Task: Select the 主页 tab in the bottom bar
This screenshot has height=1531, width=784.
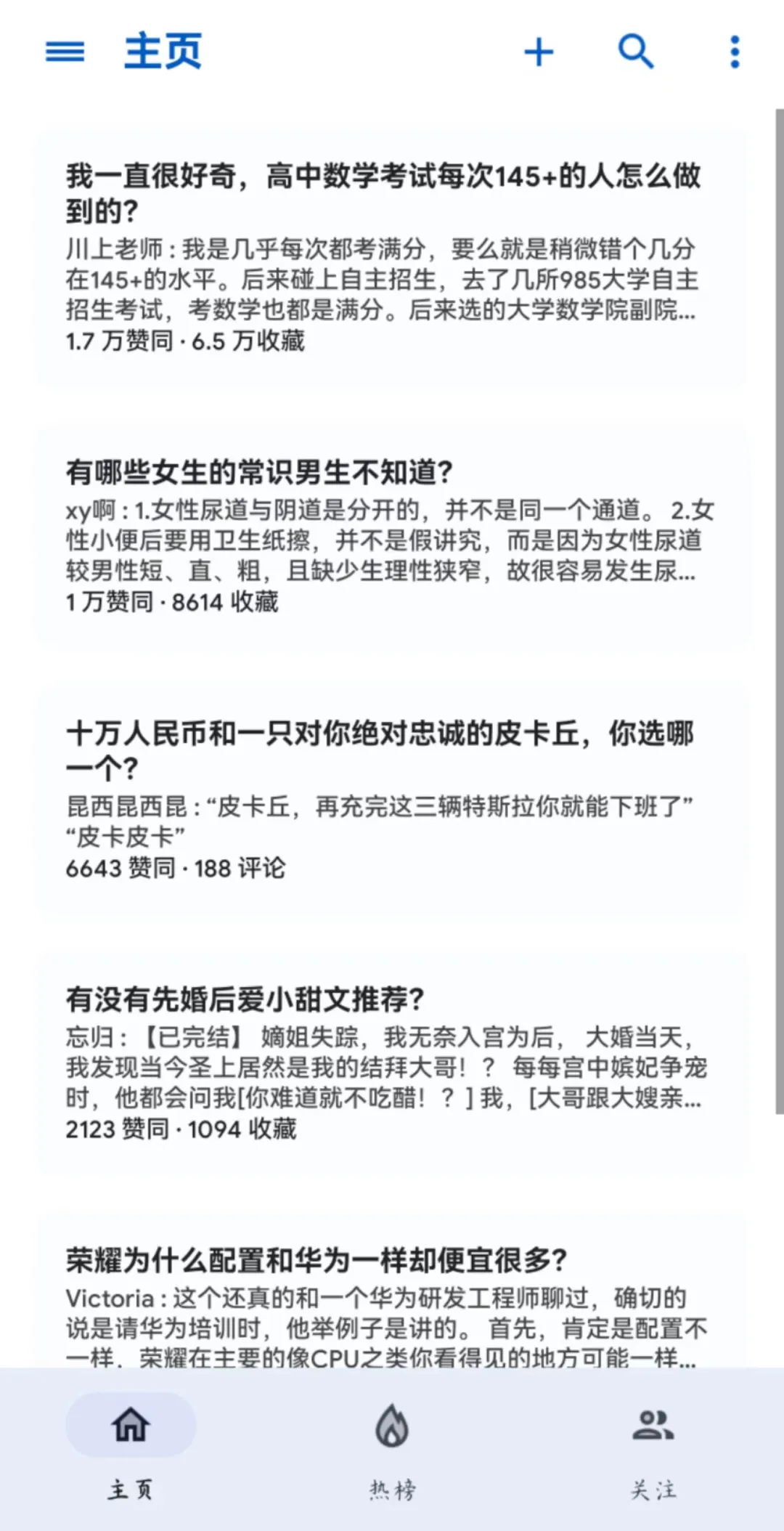Action: (131, 1449)
